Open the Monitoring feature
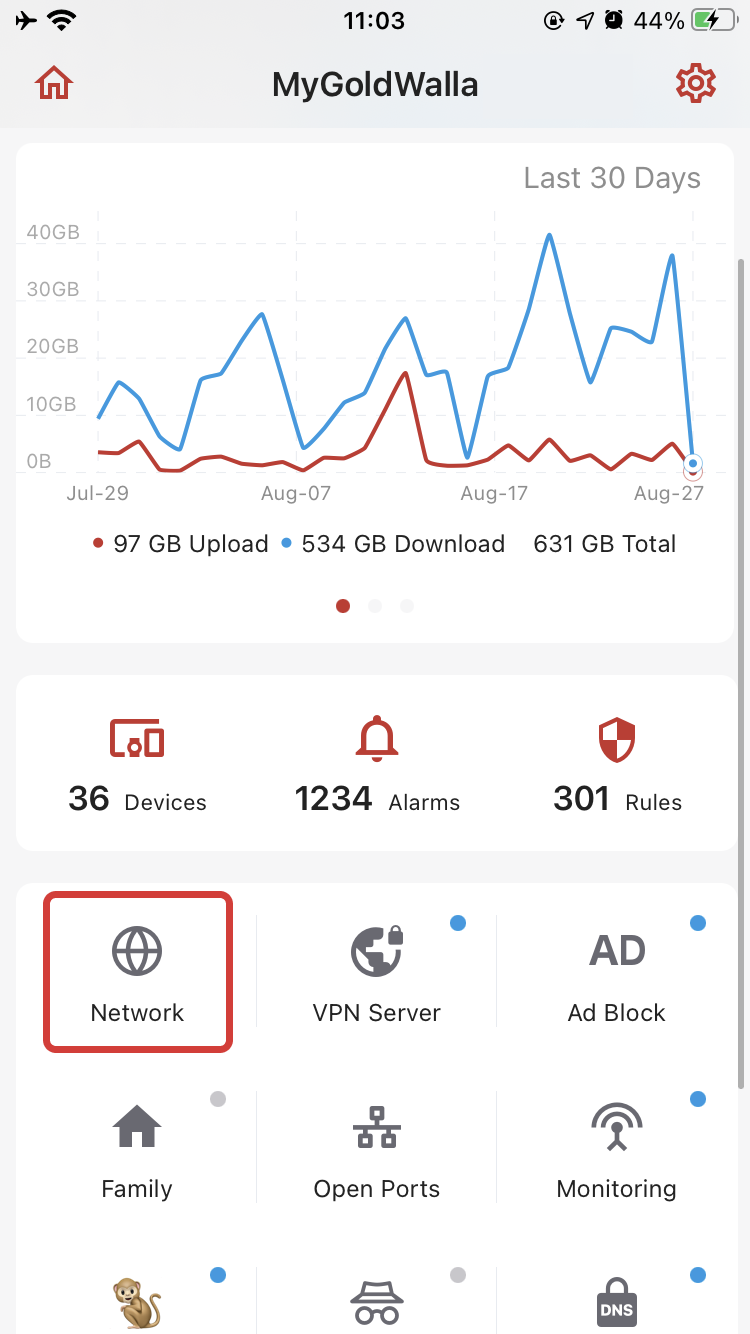This screenshot has width=750, height=1334. 617,1148
